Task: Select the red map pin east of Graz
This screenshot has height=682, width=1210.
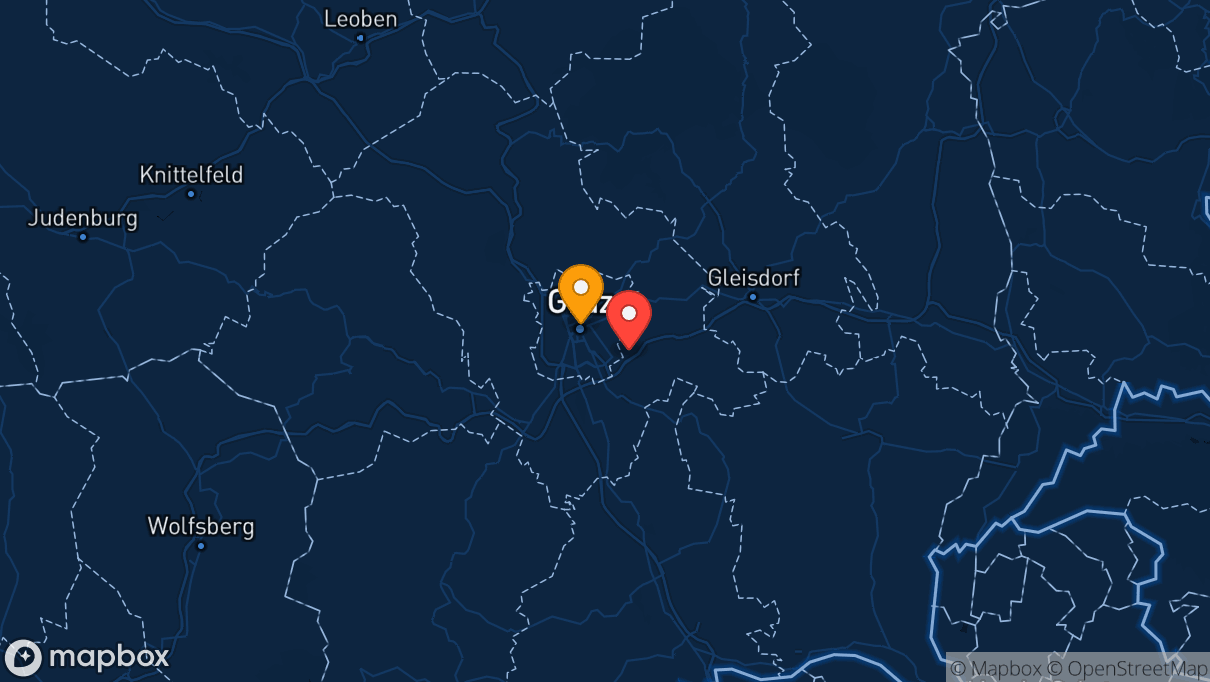Action: click(x=629, y=316)
